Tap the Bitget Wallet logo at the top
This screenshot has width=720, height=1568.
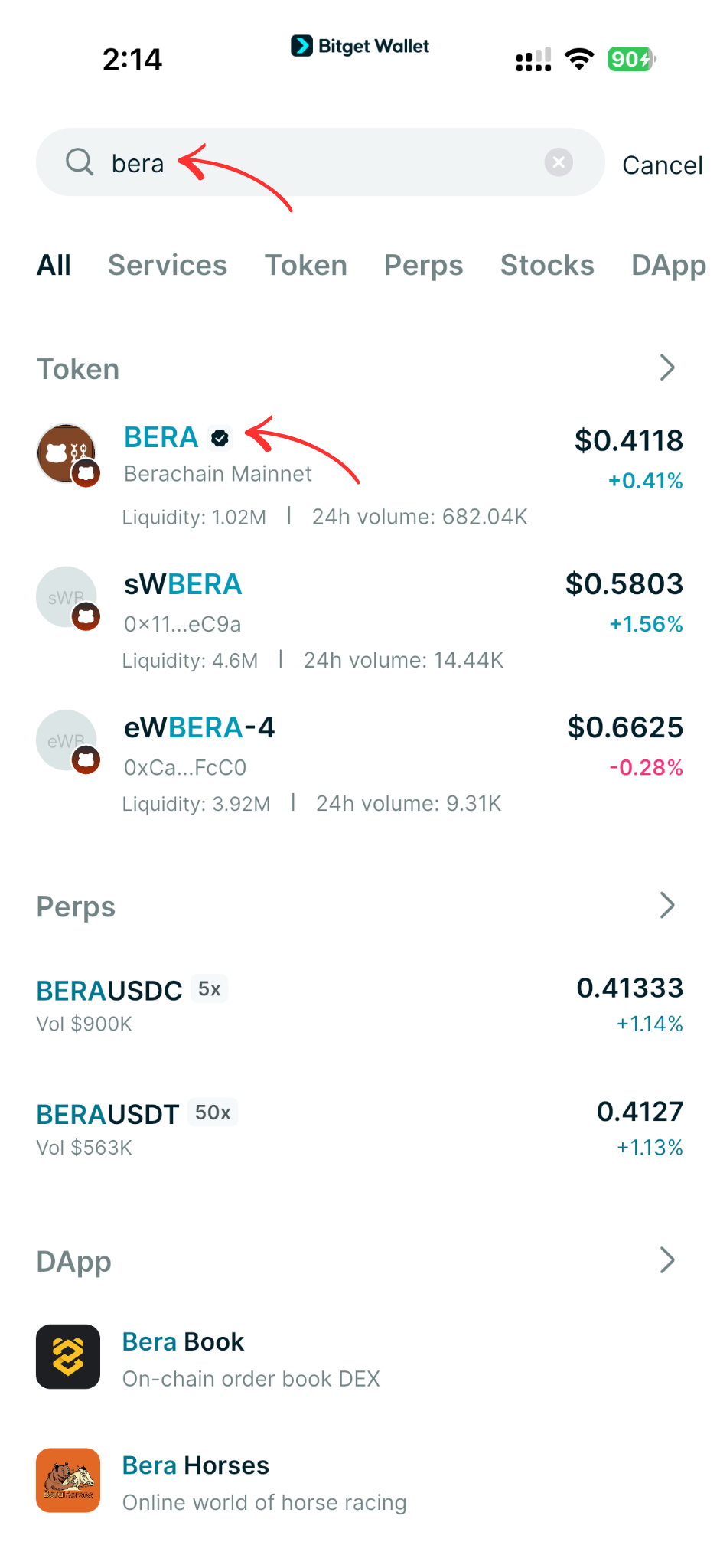coord(360,46)
